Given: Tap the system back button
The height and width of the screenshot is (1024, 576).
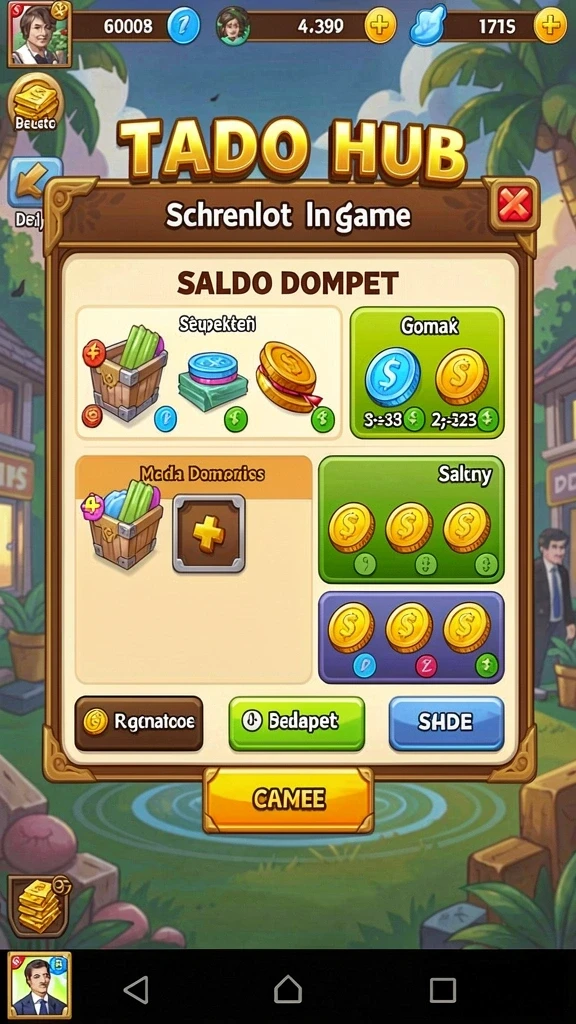Looking at the screenshot, I should click(136, 989).
